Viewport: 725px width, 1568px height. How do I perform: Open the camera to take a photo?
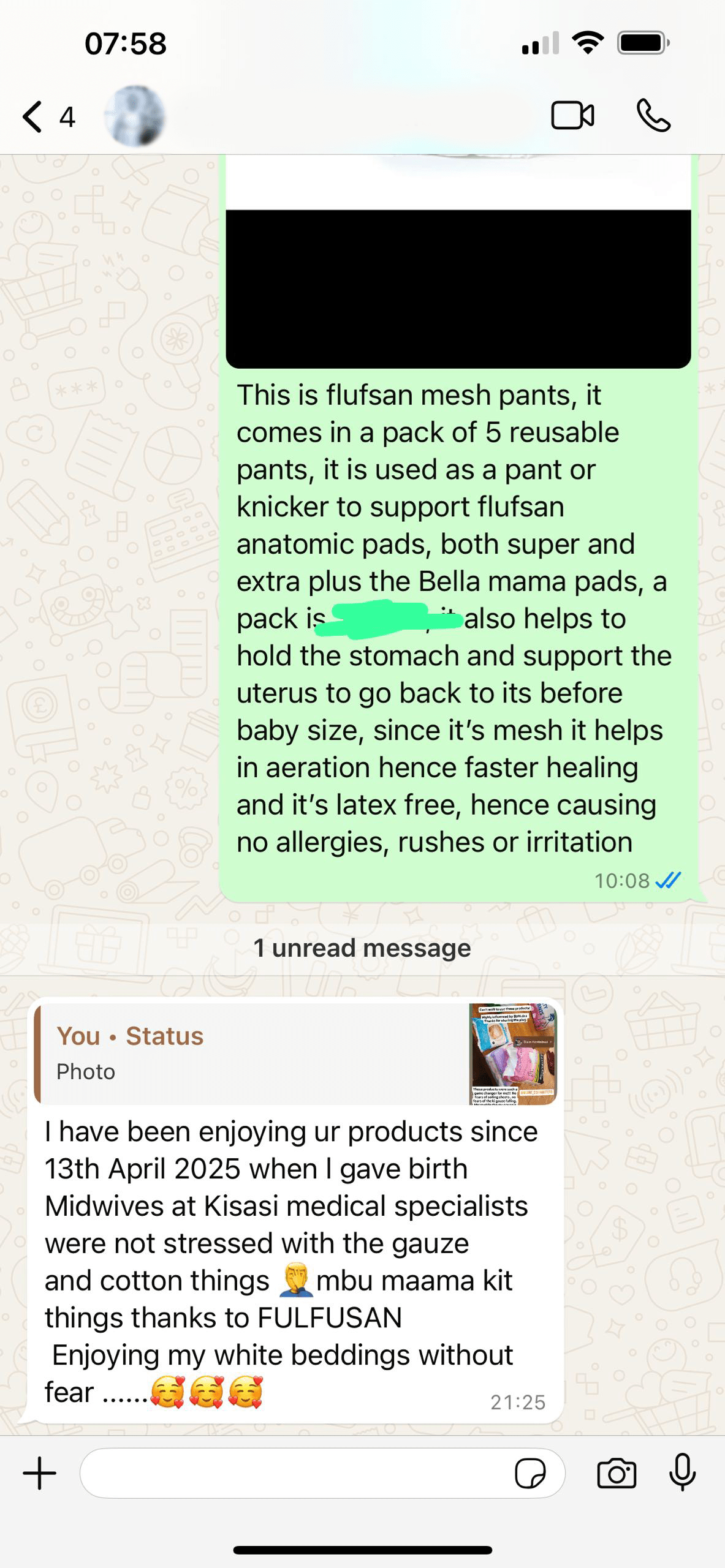[x=617, y=1473]
